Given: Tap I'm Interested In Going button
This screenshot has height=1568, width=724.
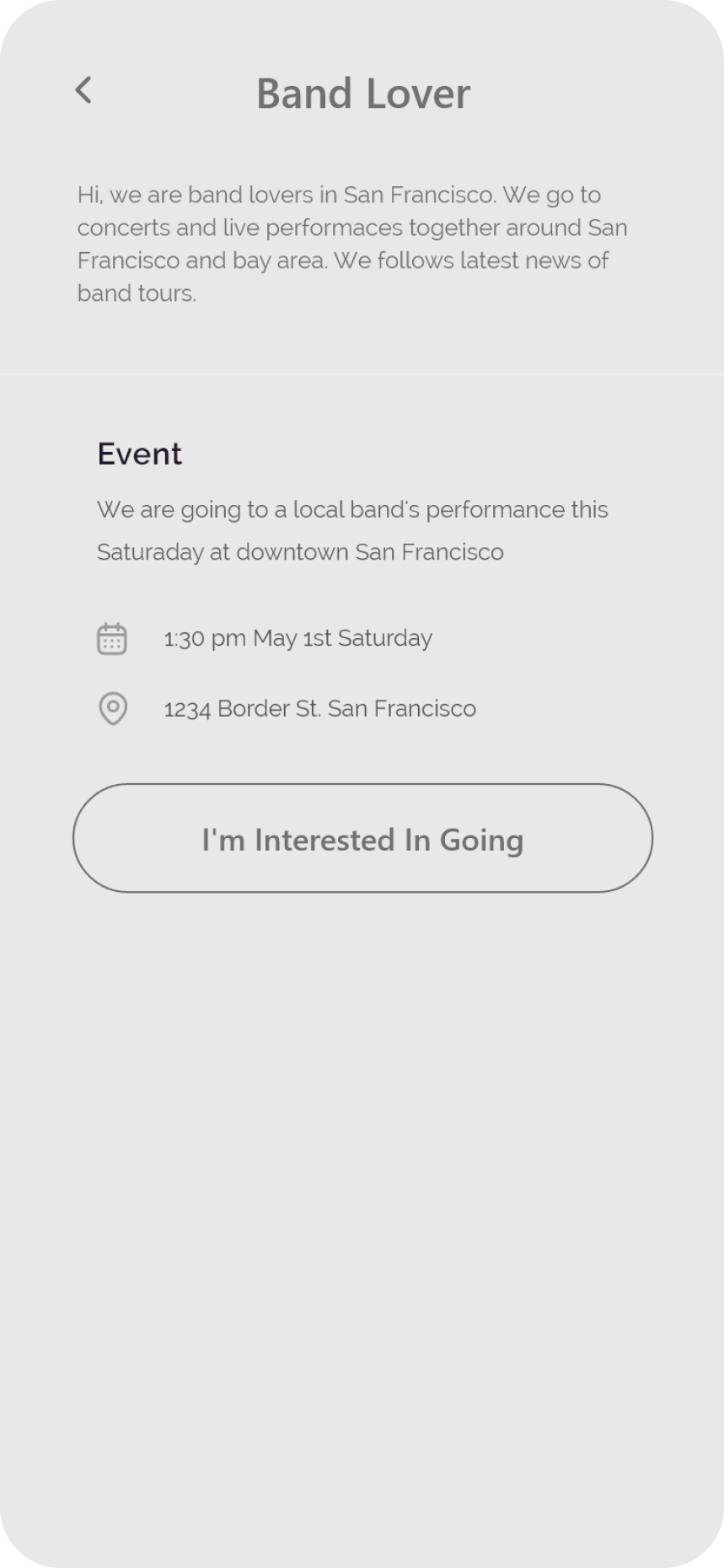Looking at the screenshot, I should pyautogui.click(x=362, y=838).
